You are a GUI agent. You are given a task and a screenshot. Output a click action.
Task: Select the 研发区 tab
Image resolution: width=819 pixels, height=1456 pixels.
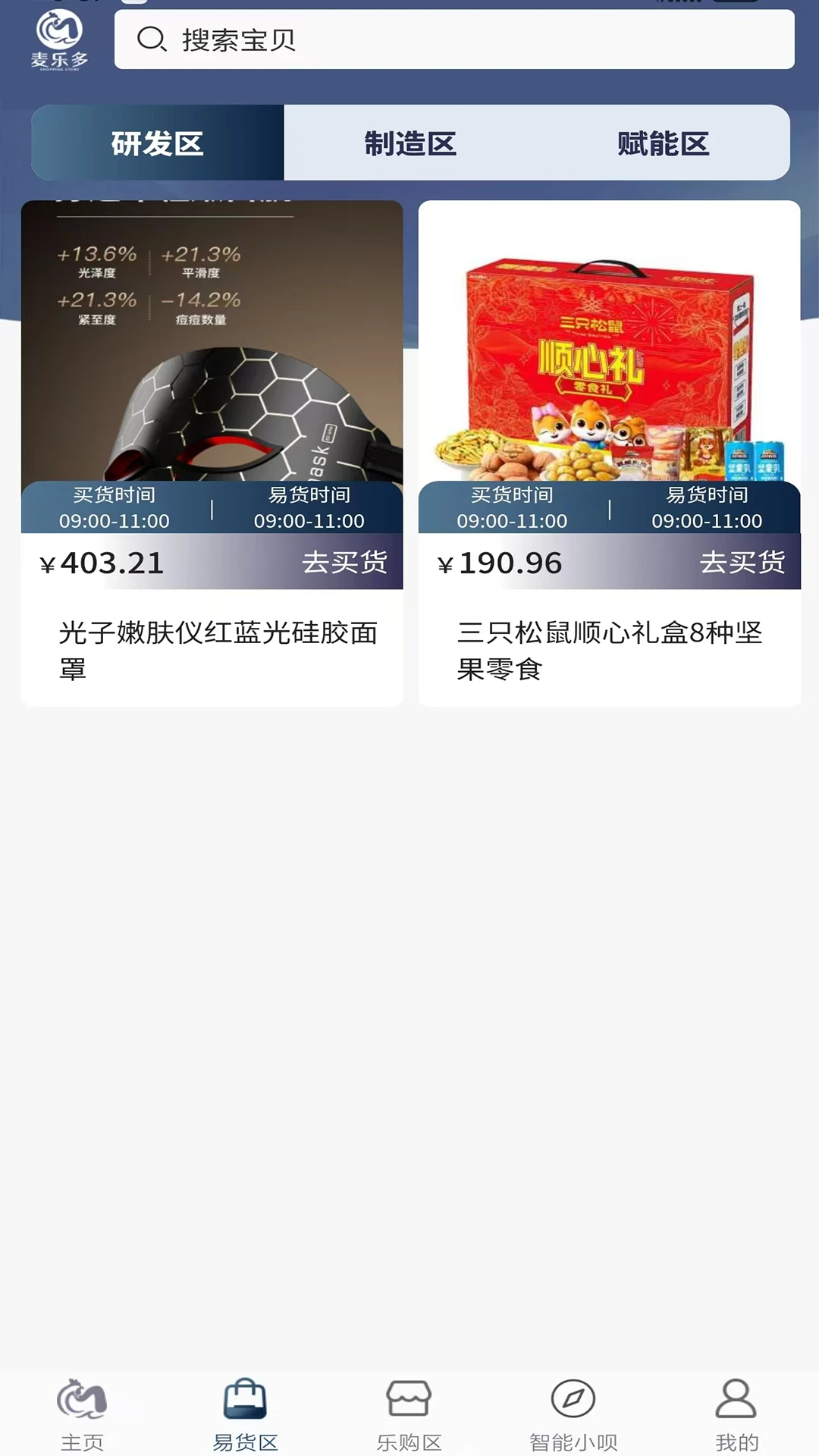point(157,143)
